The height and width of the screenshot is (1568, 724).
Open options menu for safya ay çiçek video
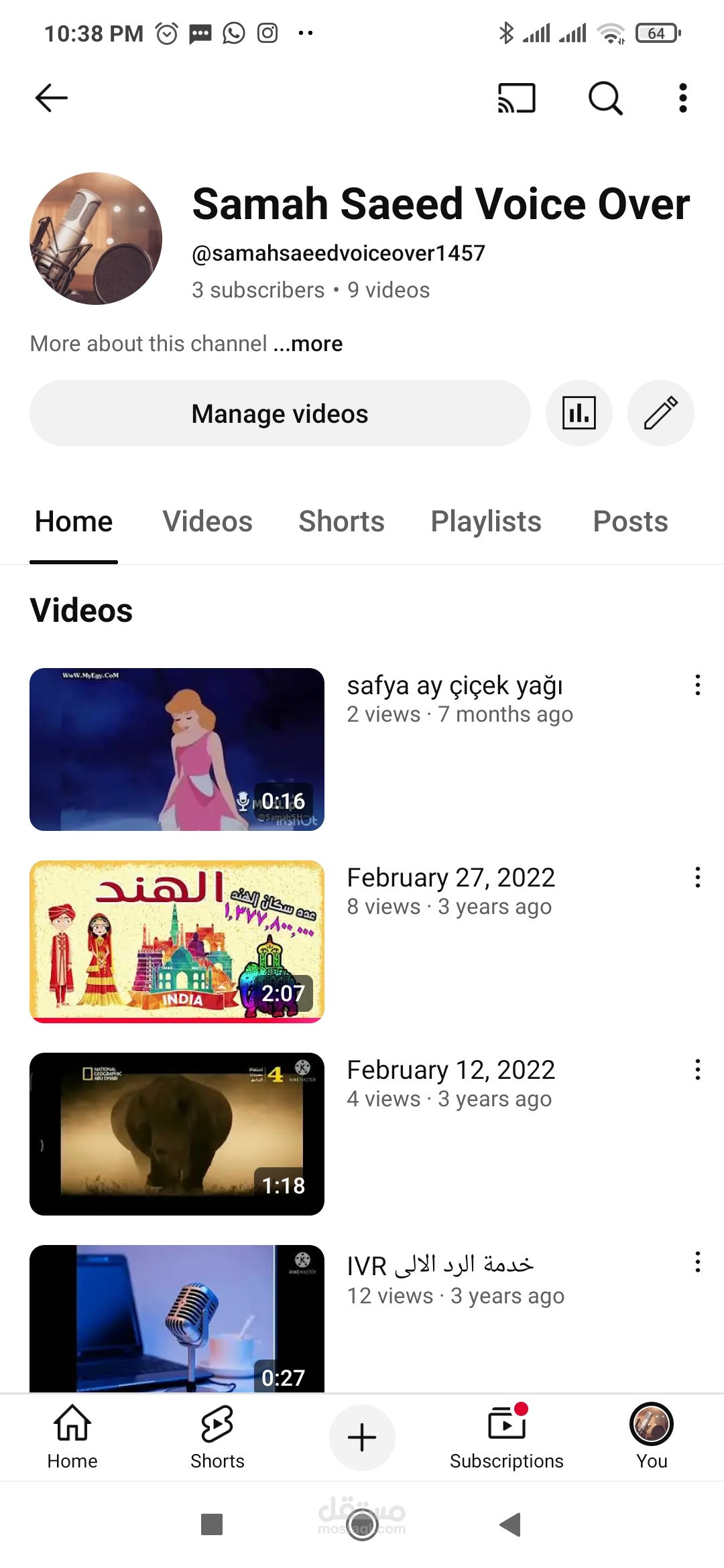pos(697,685)
